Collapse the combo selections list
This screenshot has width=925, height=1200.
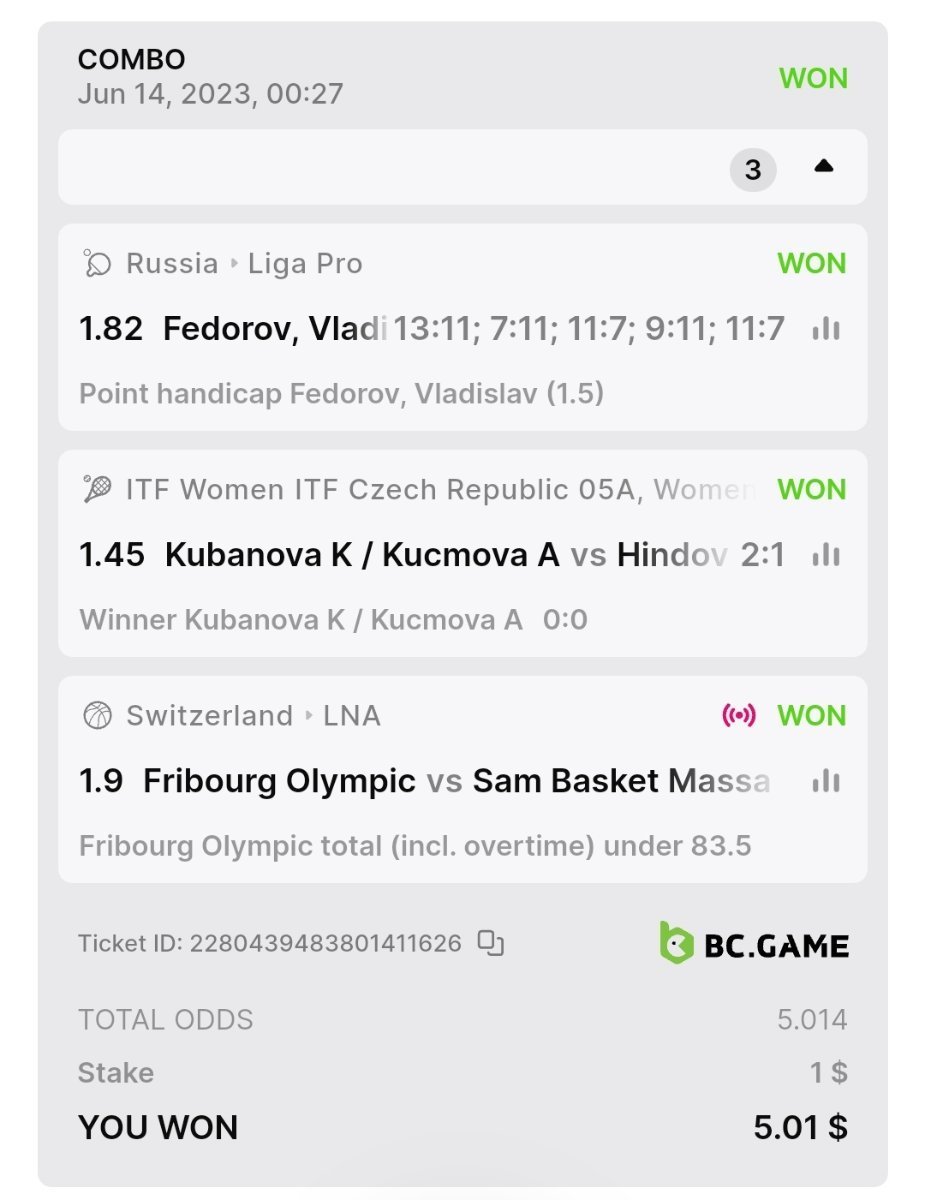tap(823, 167)
